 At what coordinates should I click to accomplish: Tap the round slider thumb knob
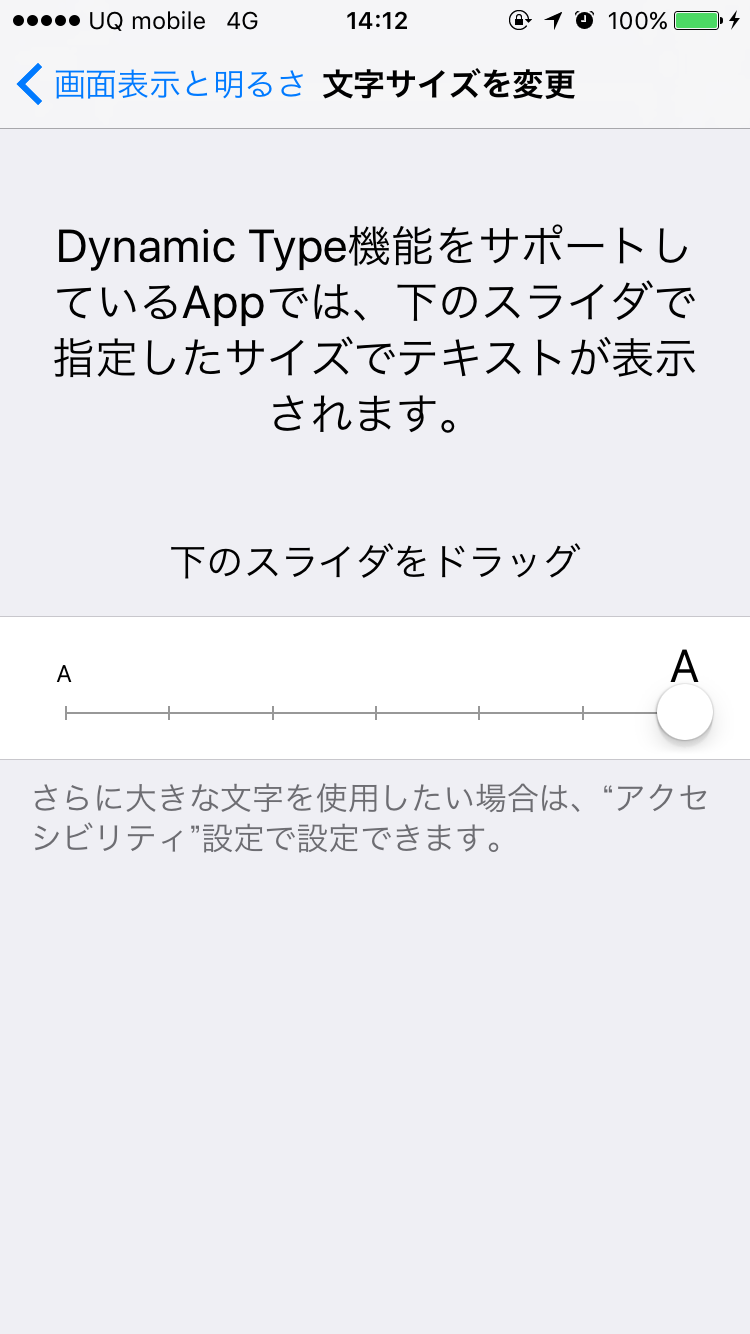click(x=685, y=712)
